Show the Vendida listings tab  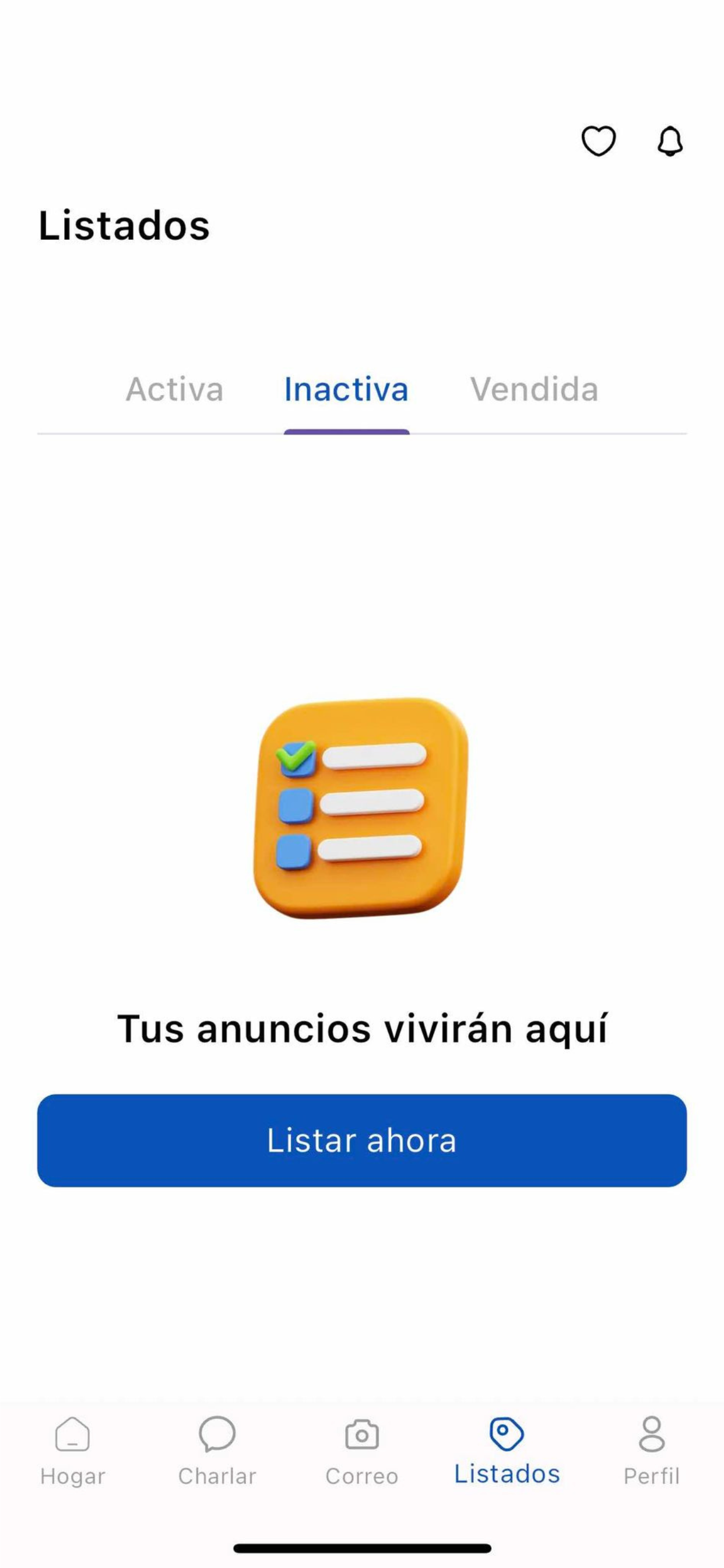coord(534,390)
